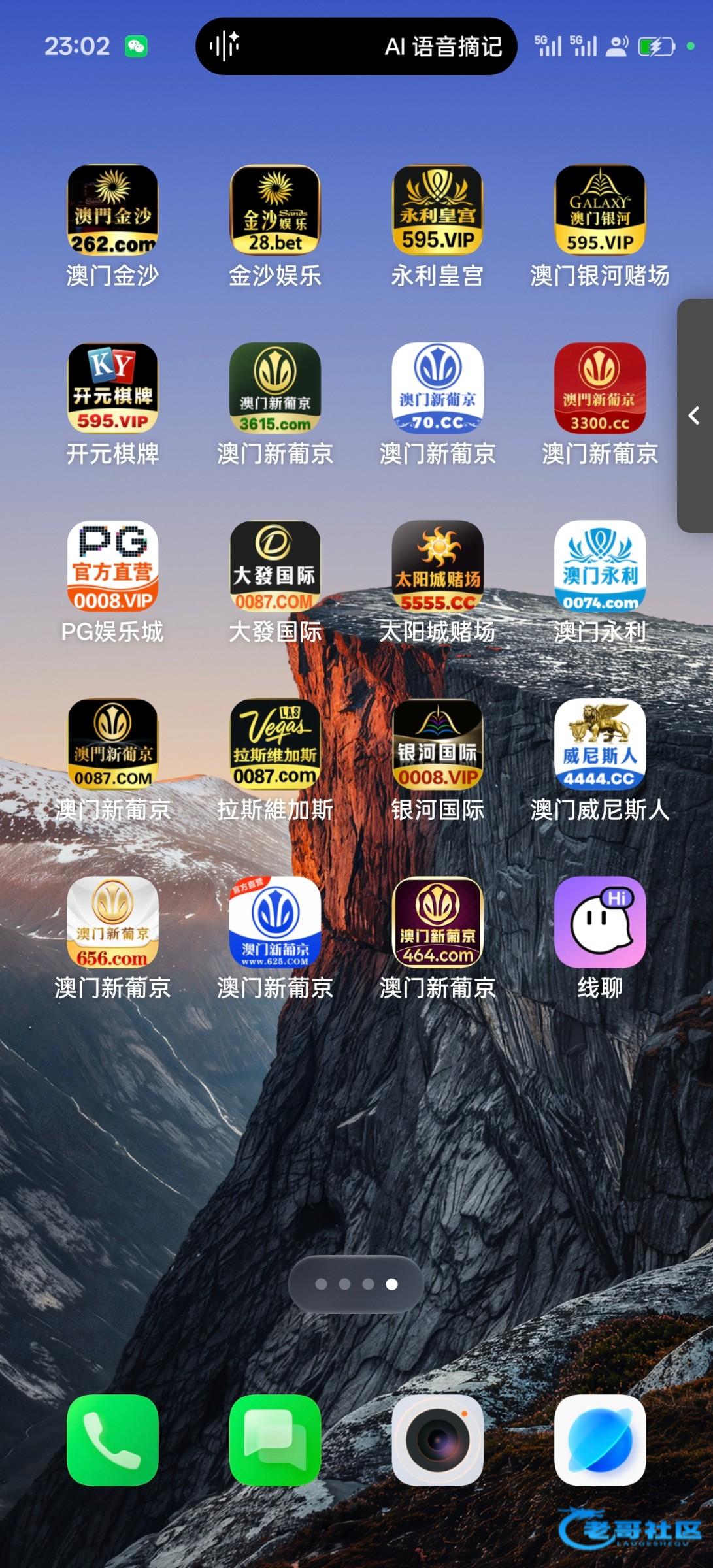Viewport: 713px width, 1568px height.
Task: Launch the 拉斯維加斯 app
Action: click(x=275, y=744)
